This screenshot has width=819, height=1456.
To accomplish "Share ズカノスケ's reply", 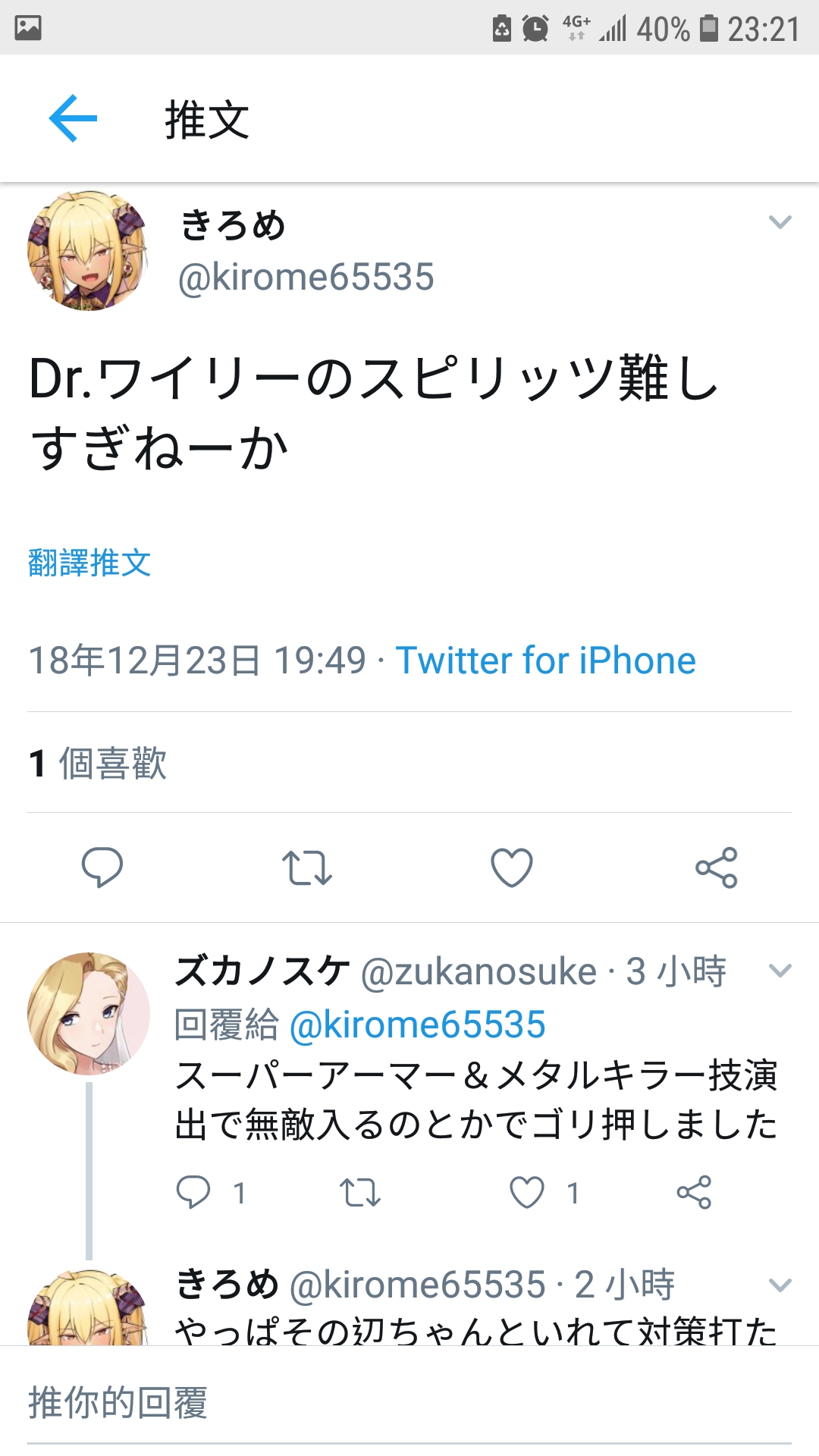I will click(694, 1192).
